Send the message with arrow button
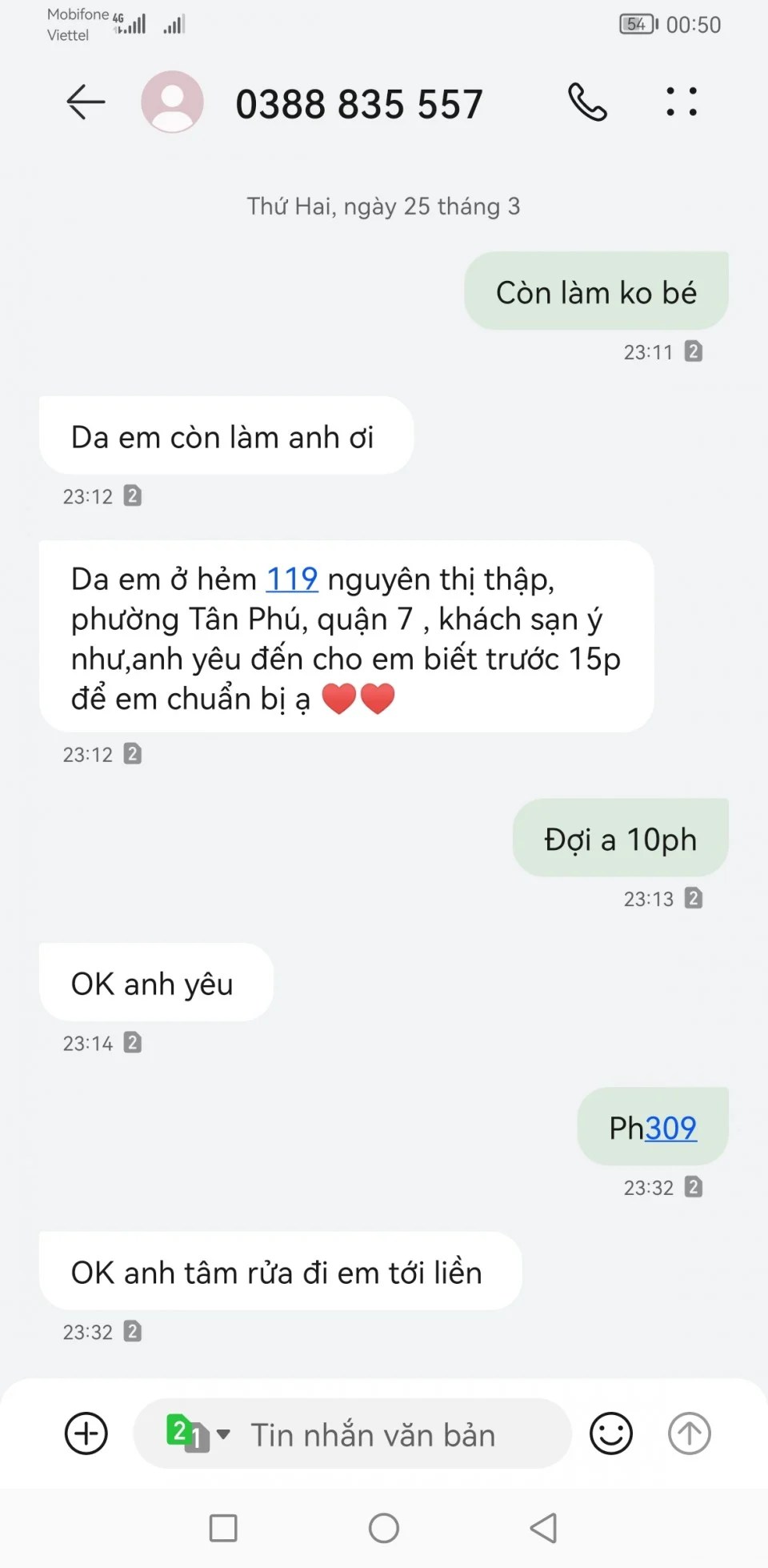768x1568 pixels. coord(689,1434)
